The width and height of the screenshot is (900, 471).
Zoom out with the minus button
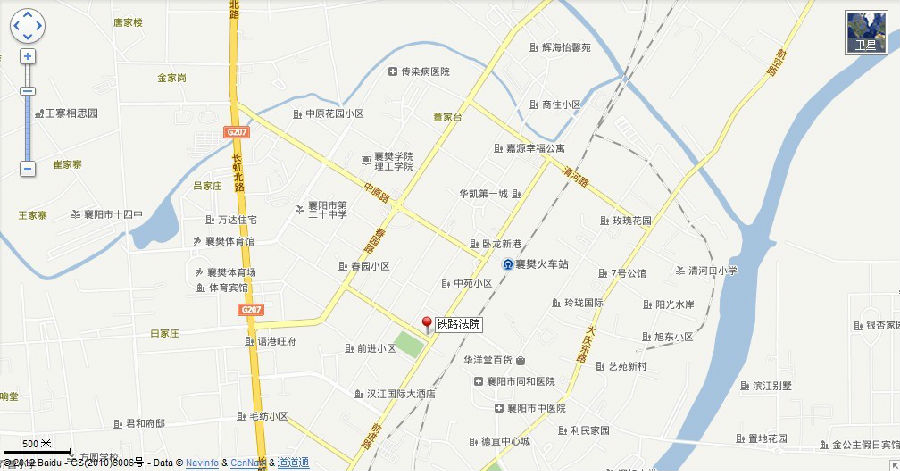pyautogui.click(x=28, y=169)
